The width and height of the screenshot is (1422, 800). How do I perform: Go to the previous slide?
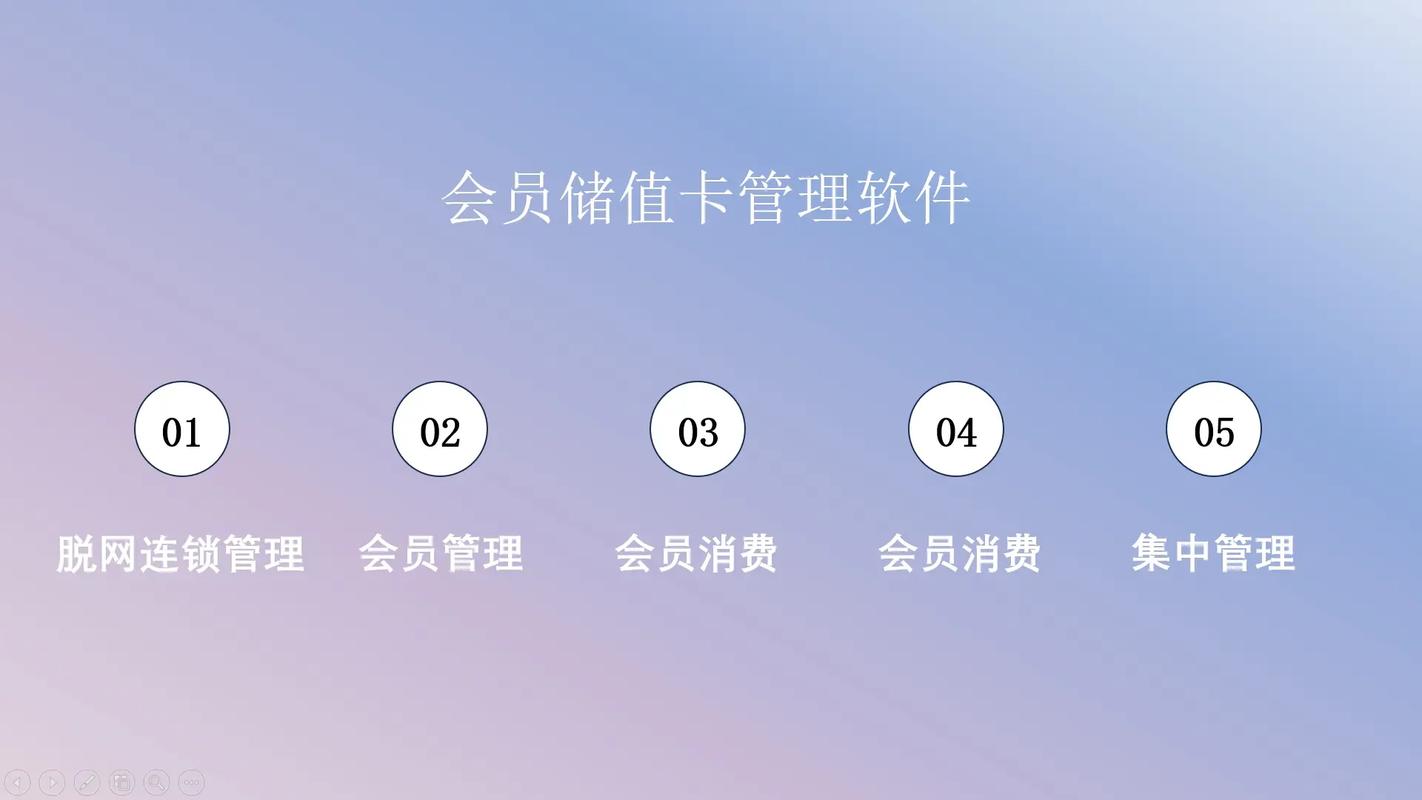(x=17, y=782)
